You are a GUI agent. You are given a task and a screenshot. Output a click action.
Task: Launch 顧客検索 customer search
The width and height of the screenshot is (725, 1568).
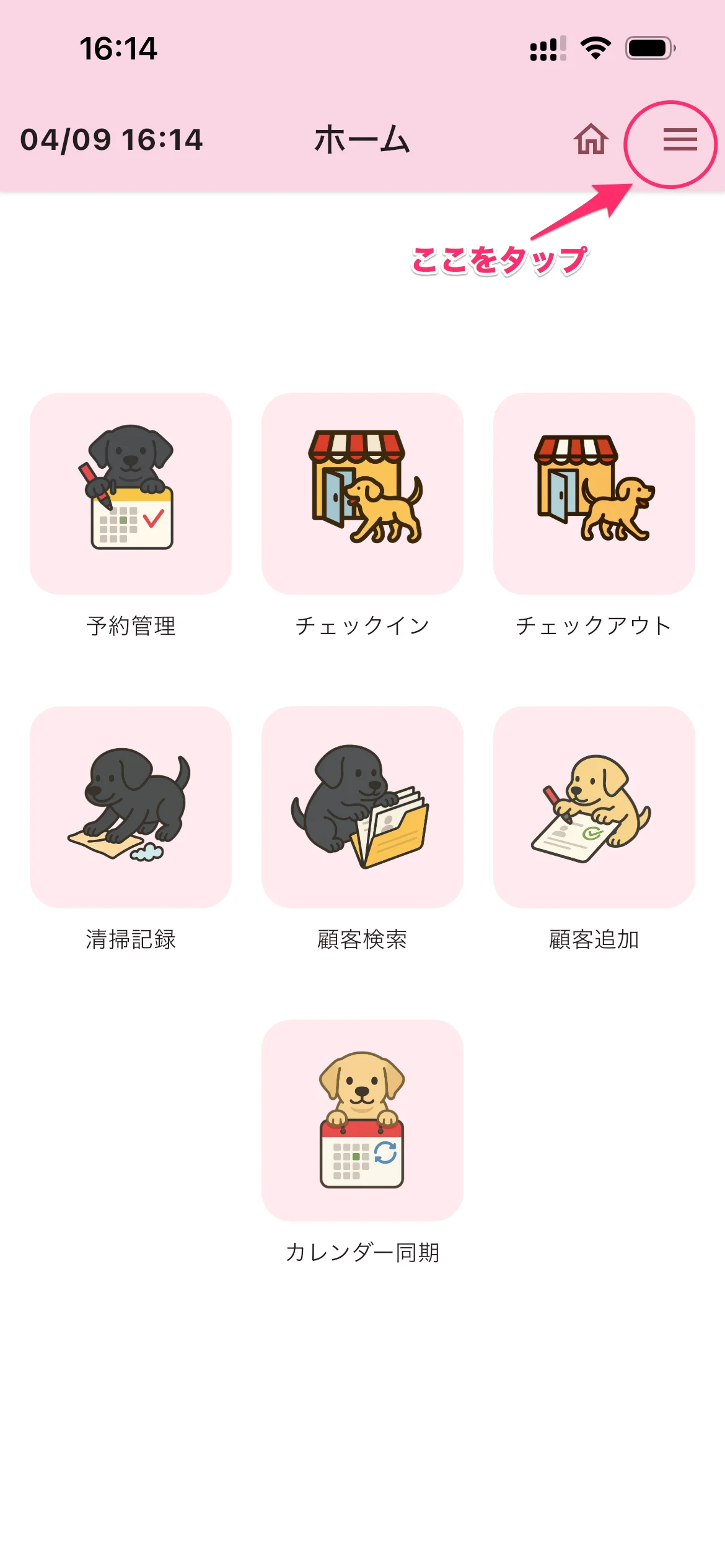pos(362,807)
